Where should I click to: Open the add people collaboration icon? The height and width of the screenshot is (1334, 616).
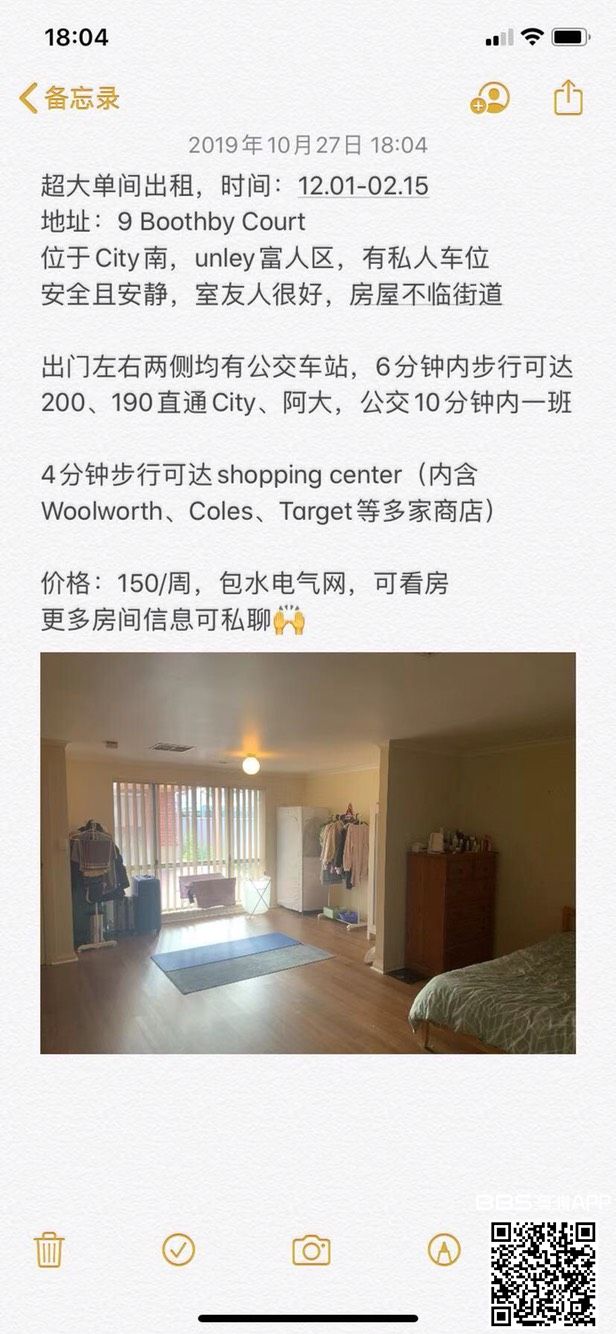(x=490, y=98)
